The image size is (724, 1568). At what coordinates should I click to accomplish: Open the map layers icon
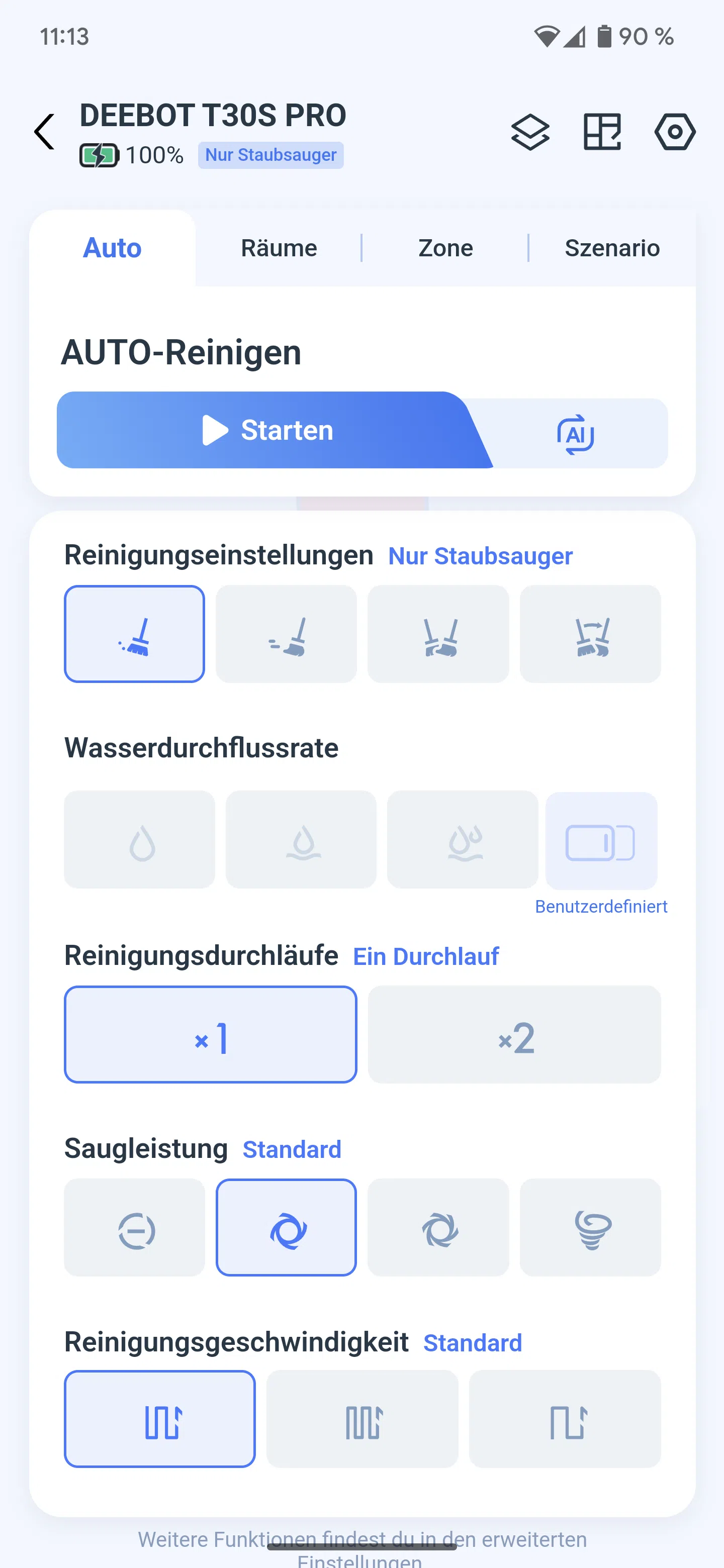point(530,132)
